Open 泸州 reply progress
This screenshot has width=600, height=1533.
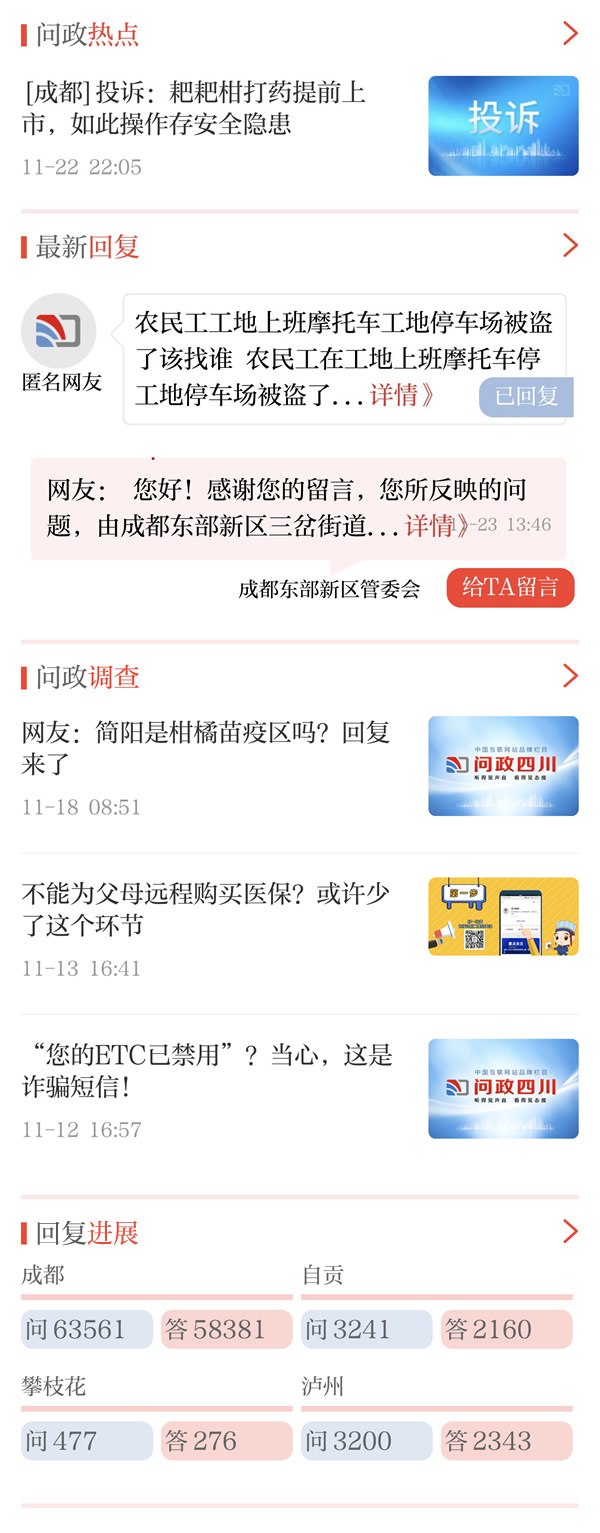pos(437,1418)
